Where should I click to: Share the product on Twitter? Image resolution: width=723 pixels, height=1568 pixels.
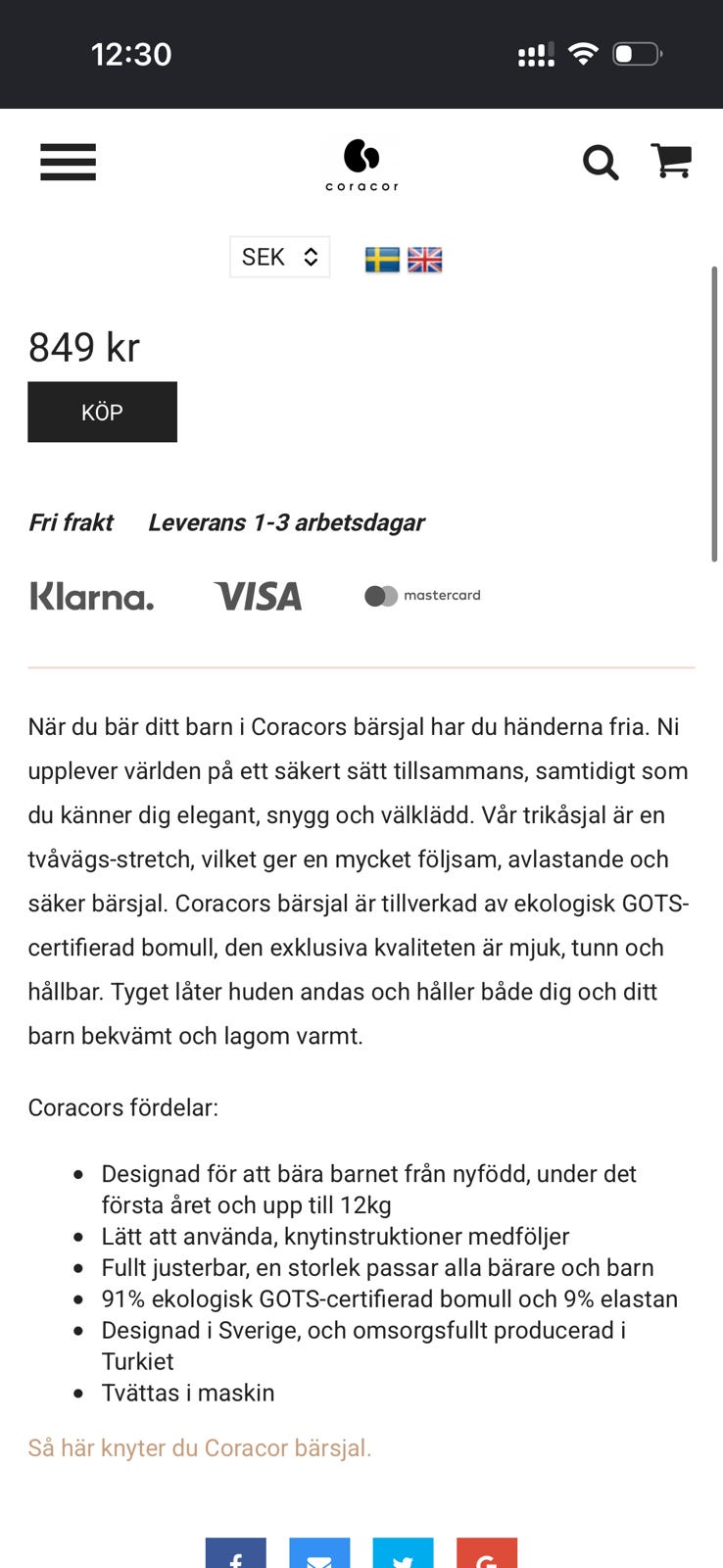[x=403, y=1553]
